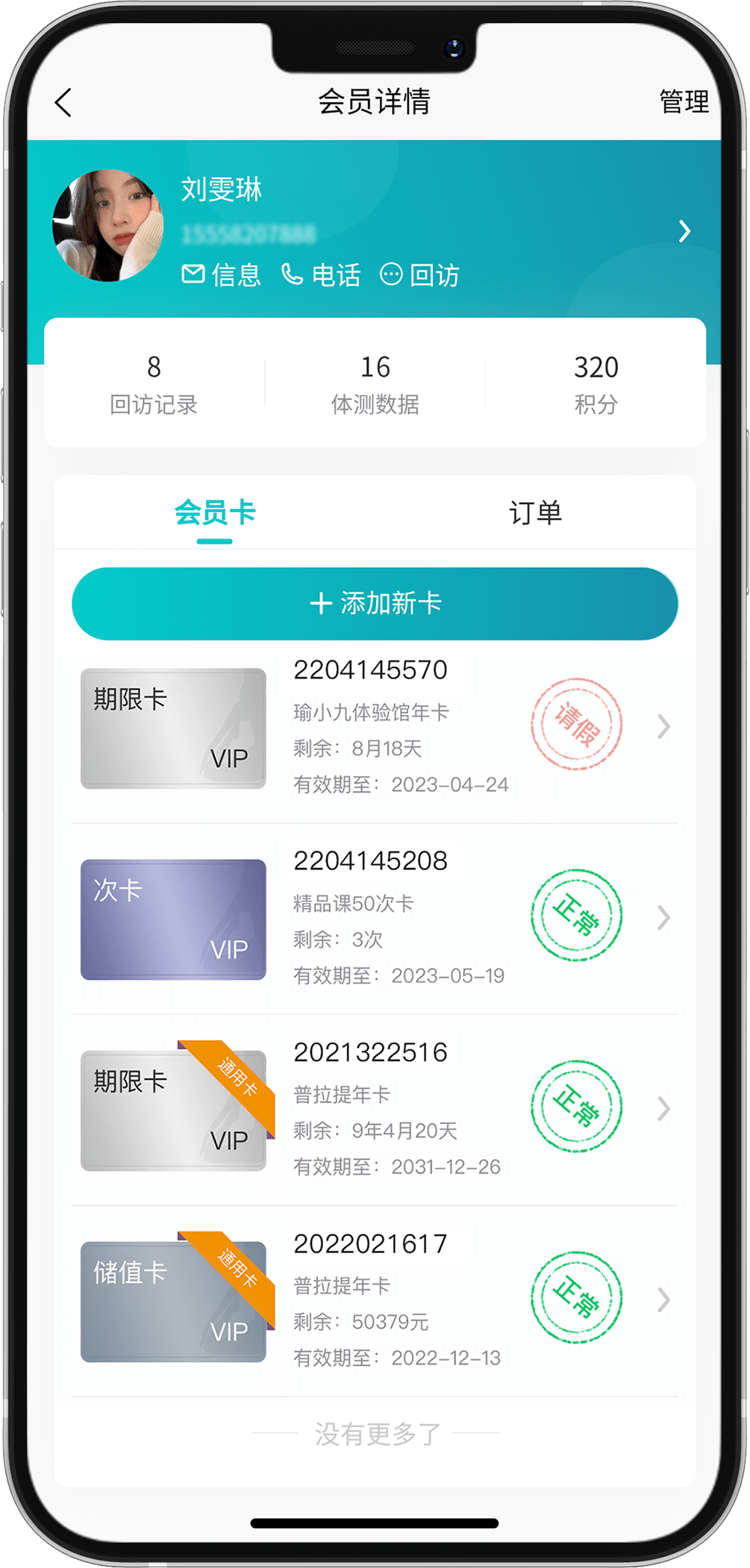Call the member via 电话
Viewport: 750px width, 1568px height.
coord(321,275)
